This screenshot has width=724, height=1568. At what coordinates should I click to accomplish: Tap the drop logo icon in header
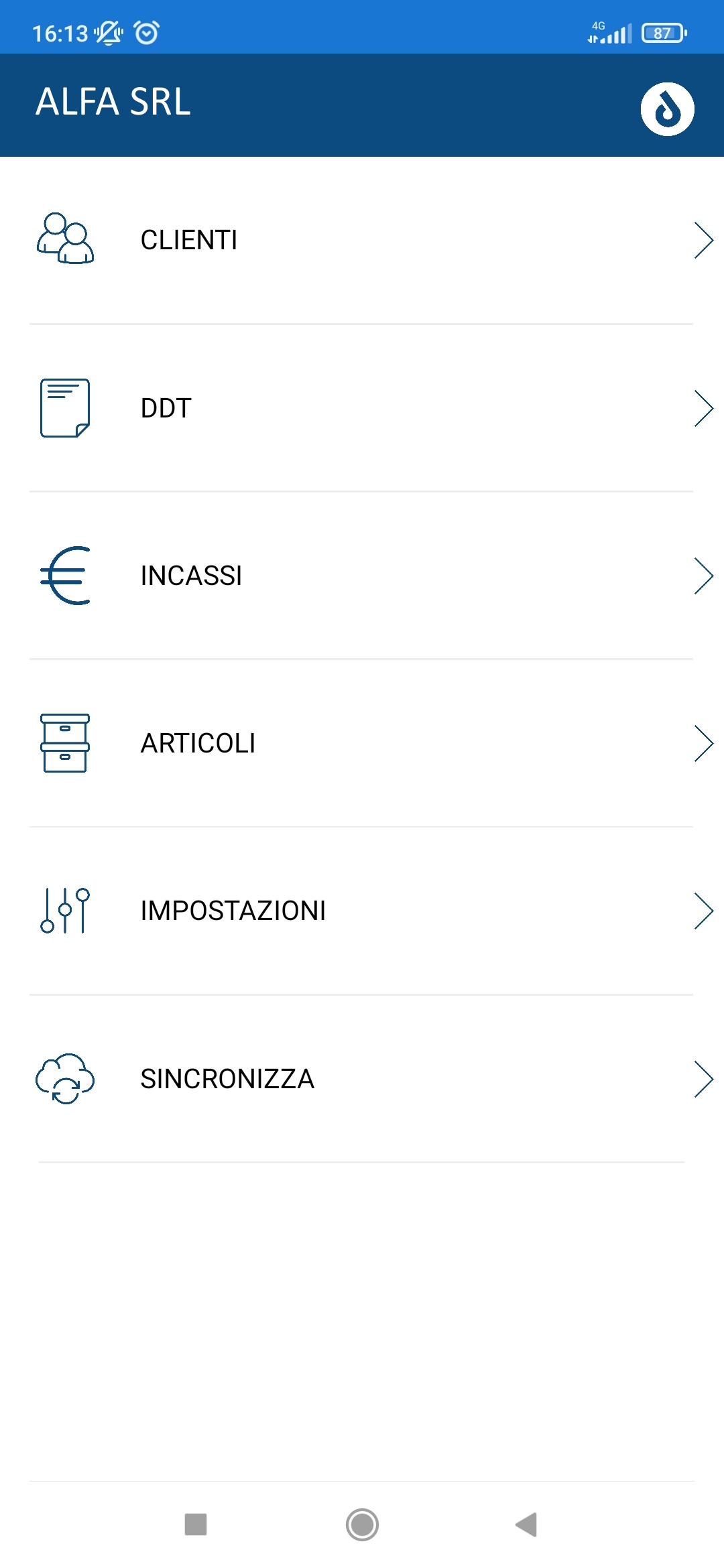pos(667,109)
